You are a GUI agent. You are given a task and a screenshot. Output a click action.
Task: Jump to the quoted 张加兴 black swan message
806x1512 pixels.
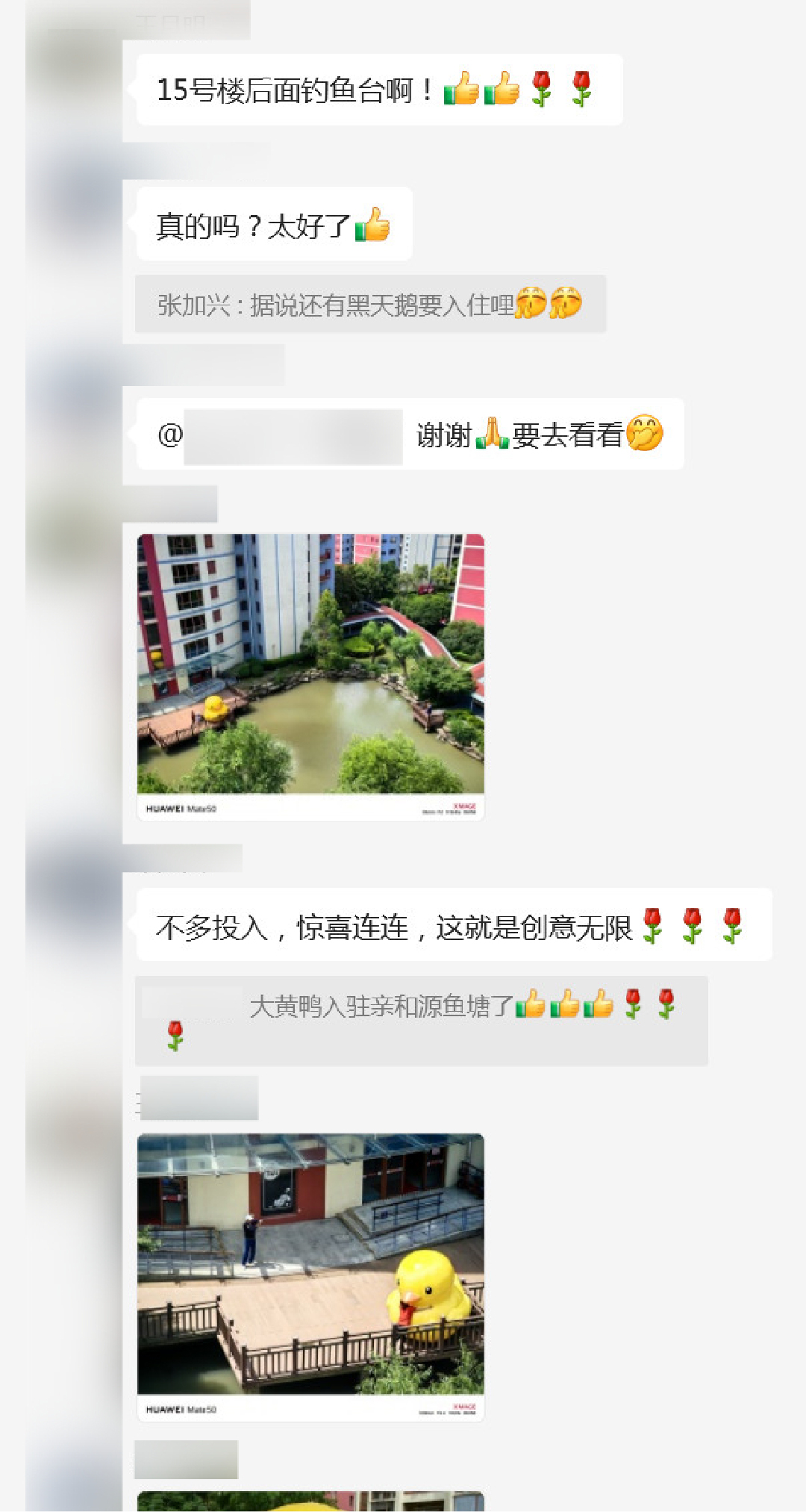click(370, 305)
